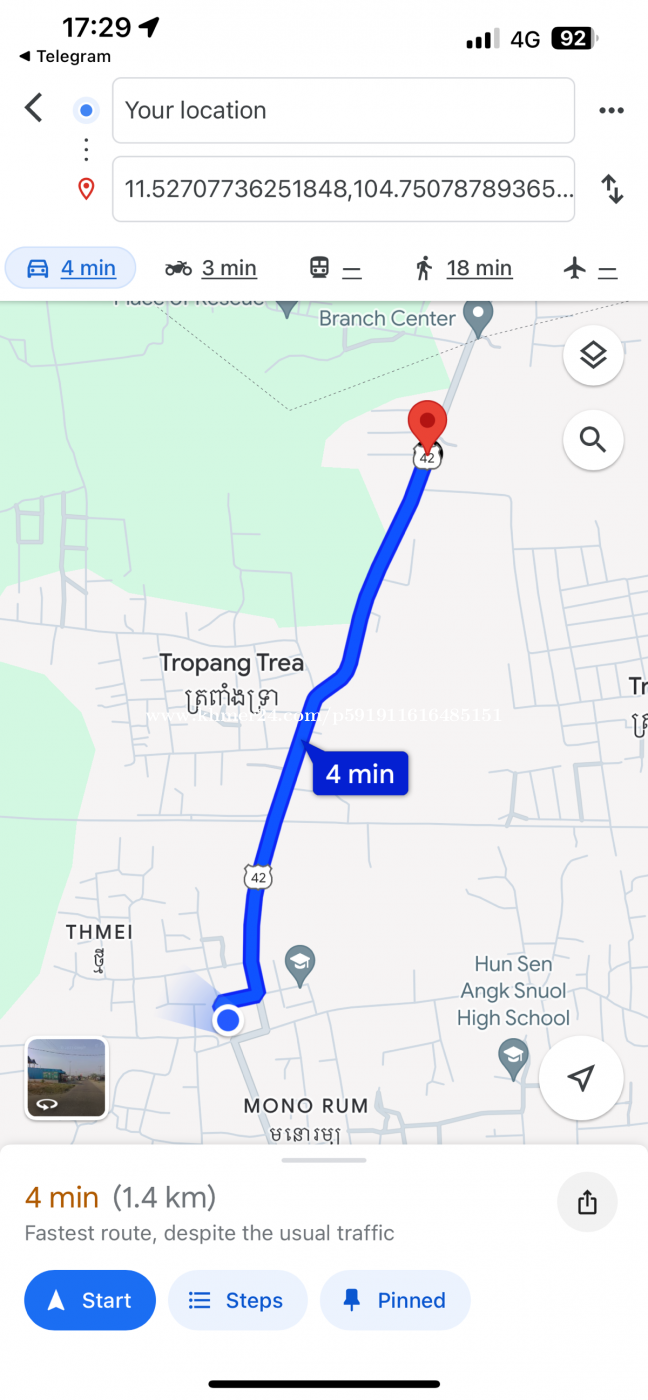This screenshot has height=1400, width=648.
Task: Recenter map on my location
Action: coord(581,1078)
